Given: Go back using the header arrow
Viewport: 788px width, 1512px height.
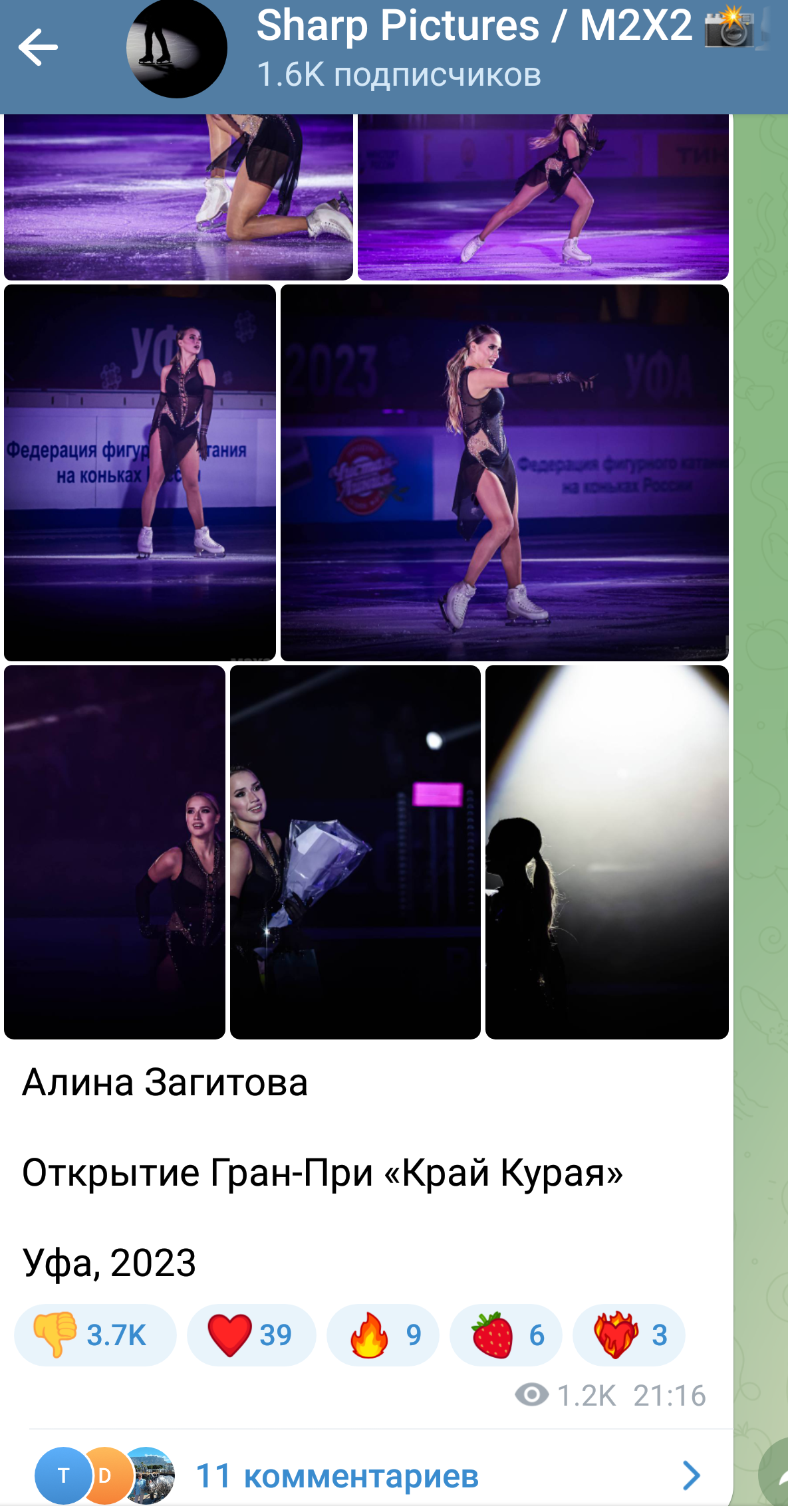Looking at the screenshot, I should coord(38,47).
